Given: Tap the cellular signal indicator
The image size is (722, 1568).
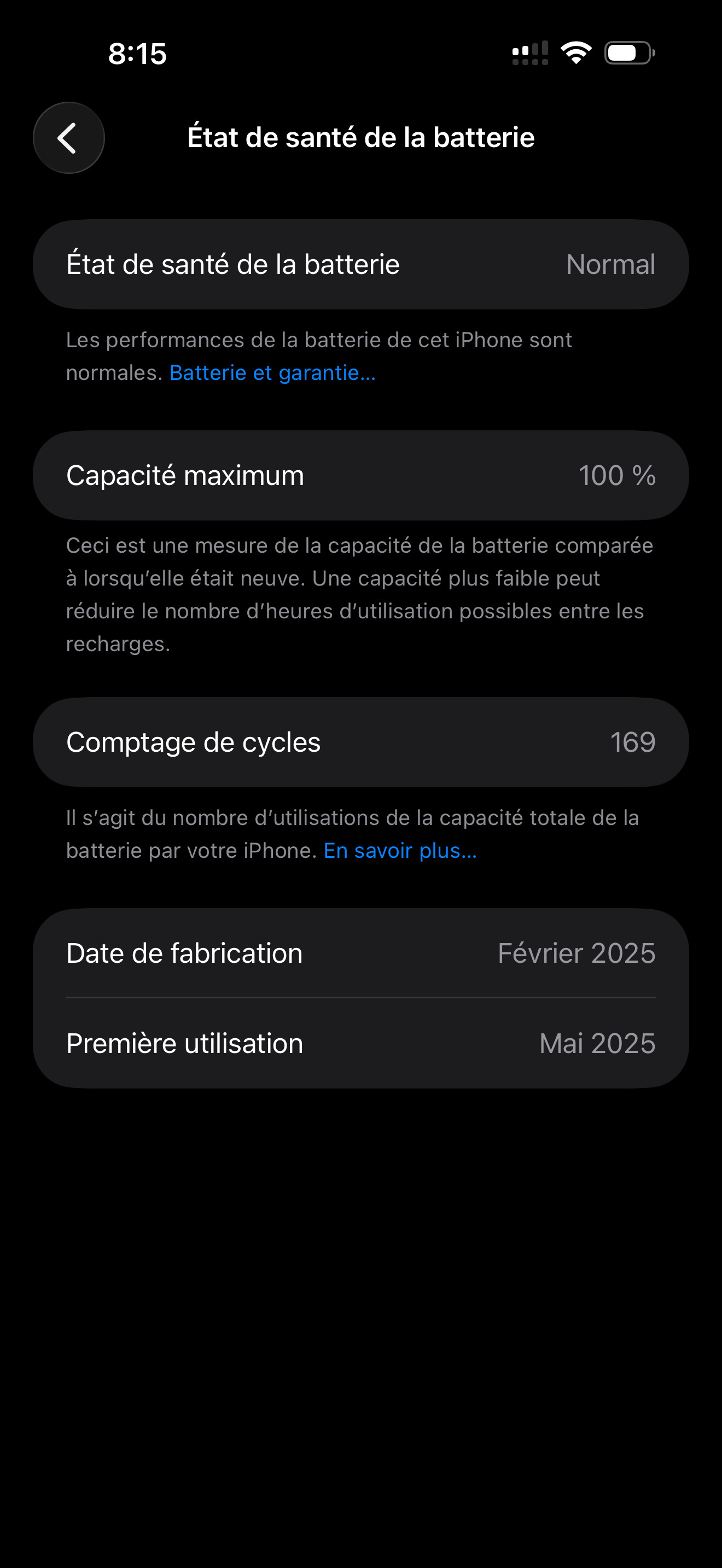Looking at the screenshot, I should 529,52.
